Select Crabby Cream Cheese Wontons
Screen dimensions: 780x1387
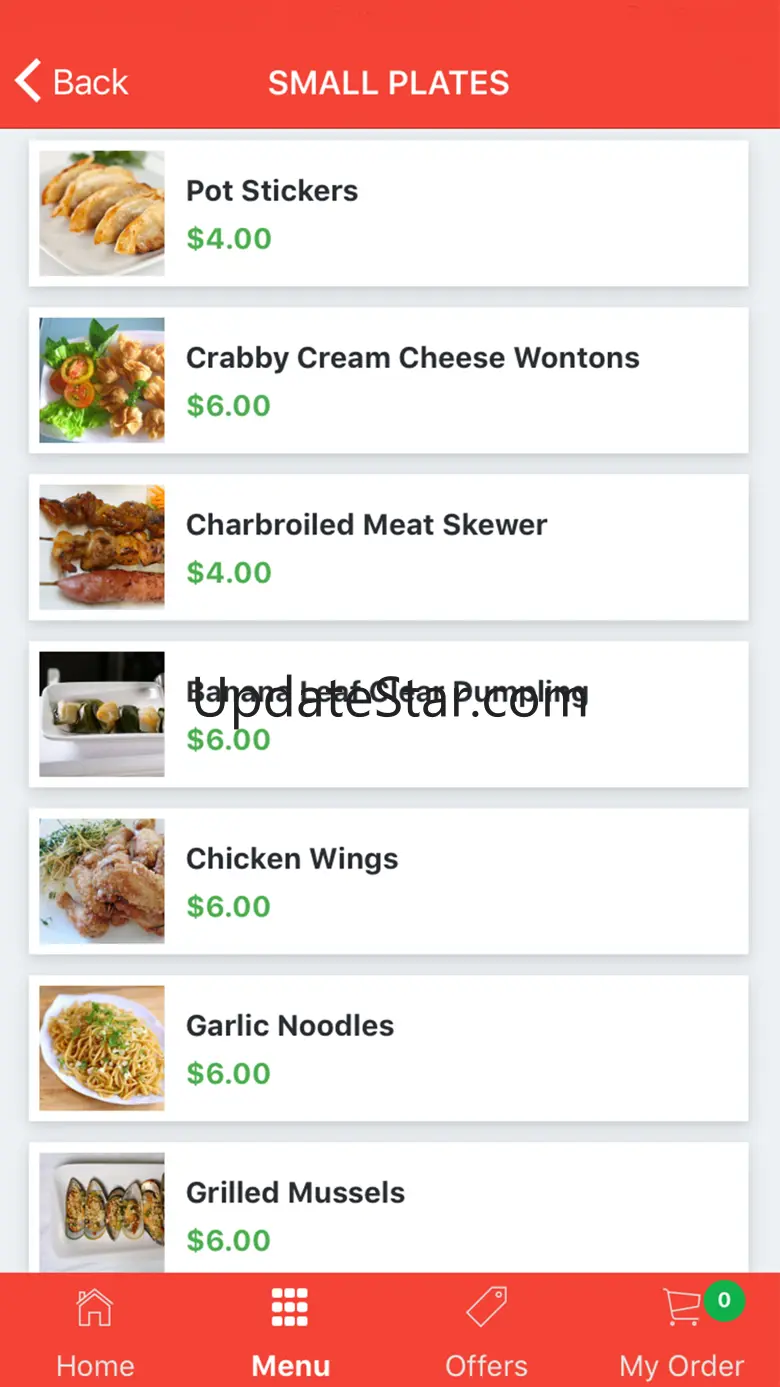coord(388,380)
